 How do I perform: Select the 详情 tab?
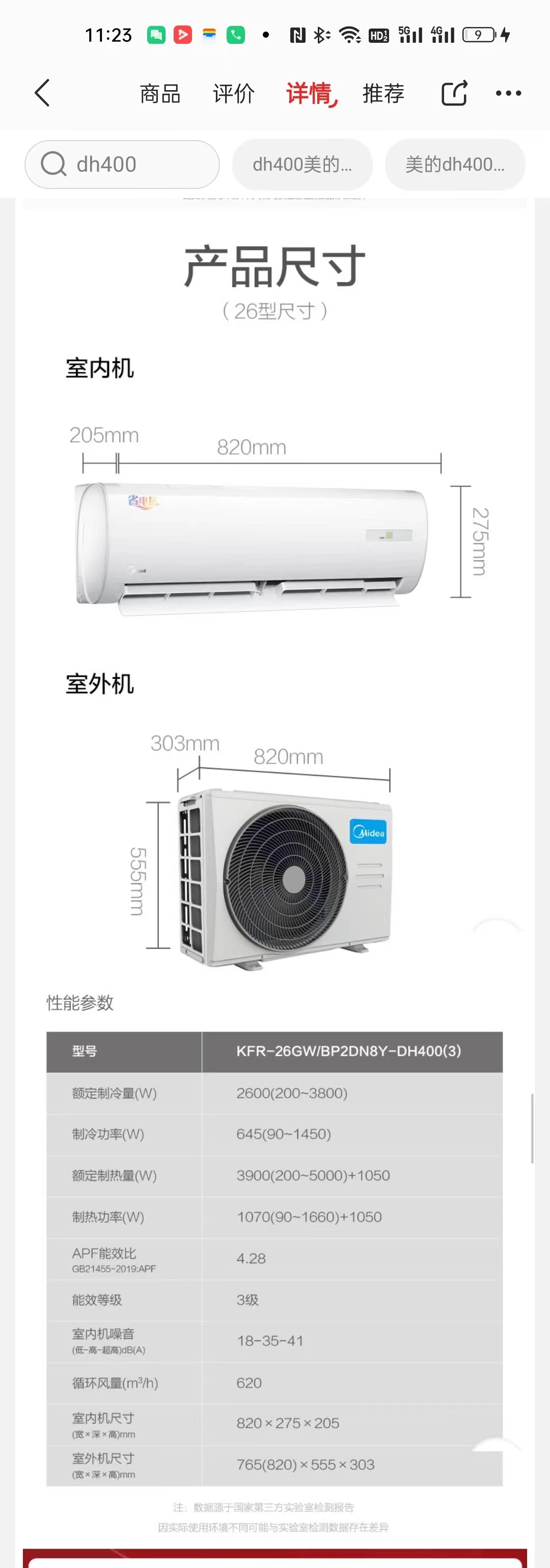pyautogui.click(x=310, y=94)
